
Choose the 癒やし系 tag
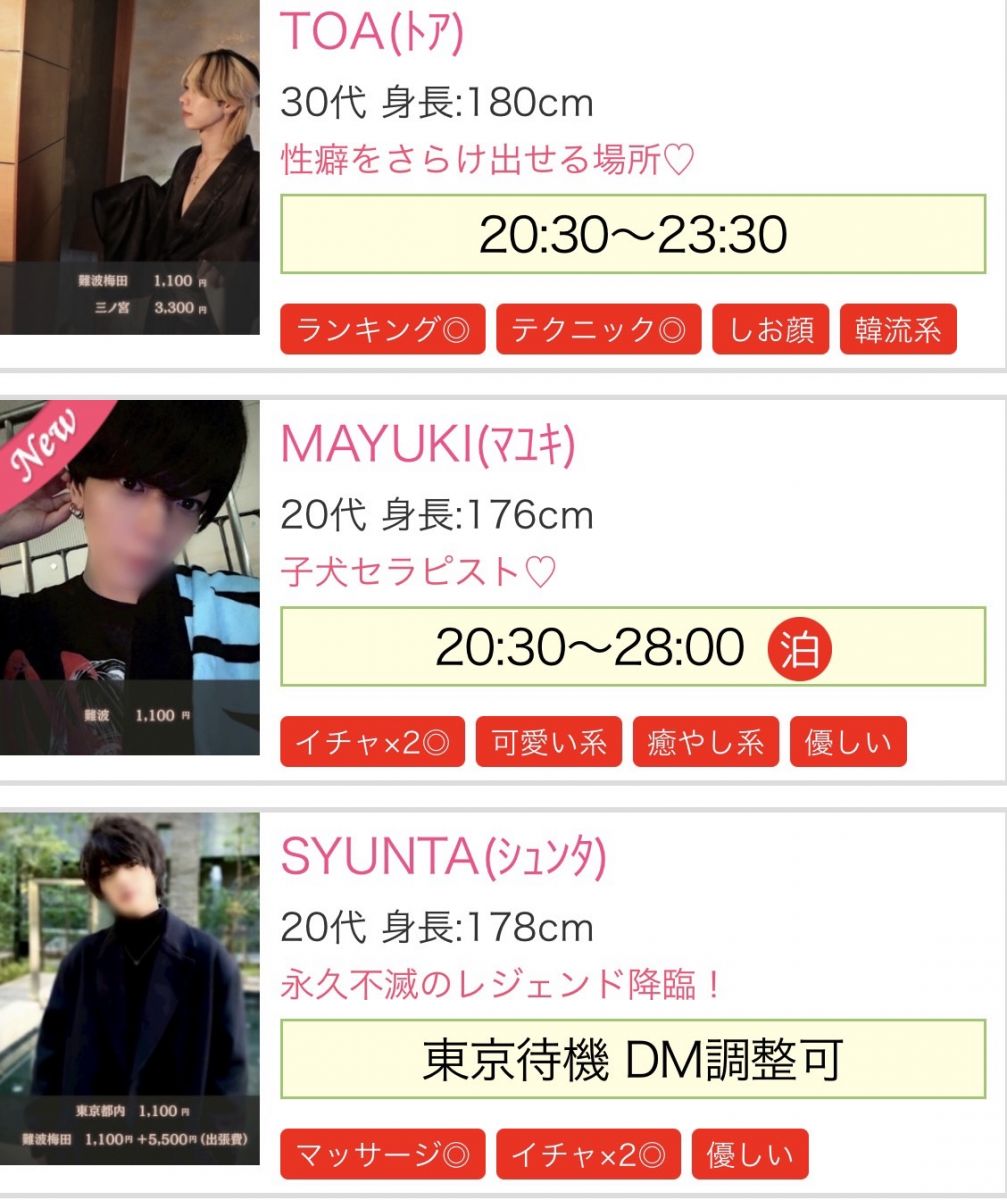coord(705,742)
